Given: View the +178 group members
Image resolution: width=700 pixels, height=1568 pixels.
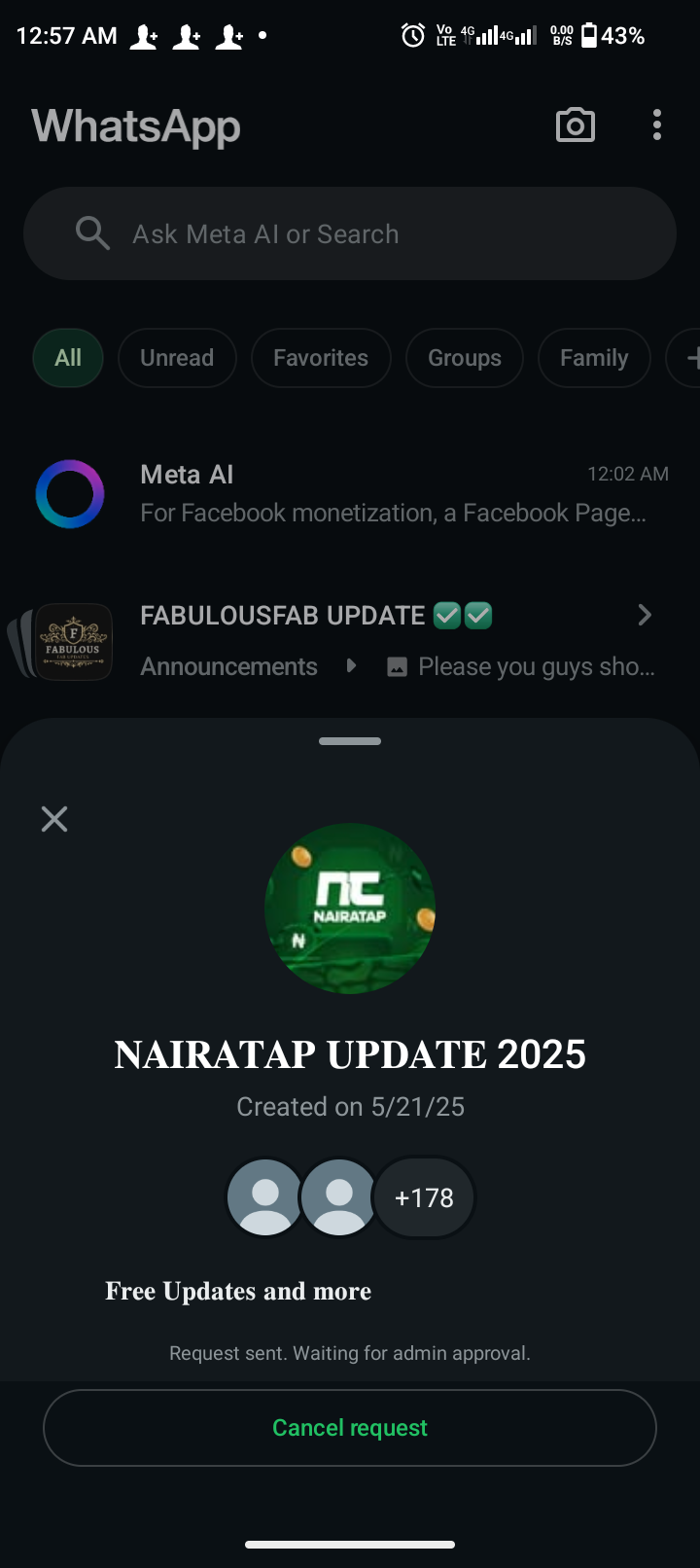Looking at the screenshot, I should pyautogui.click(x=424, y=1197).
